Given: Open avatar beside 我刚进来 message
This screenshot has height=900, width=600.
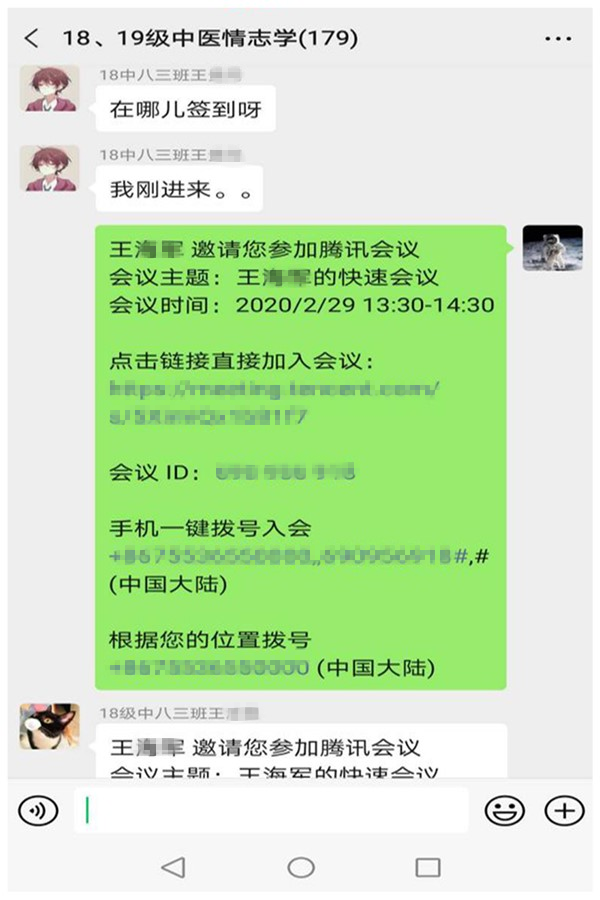Looking at the screenshot, I should (x=49, y=168).
